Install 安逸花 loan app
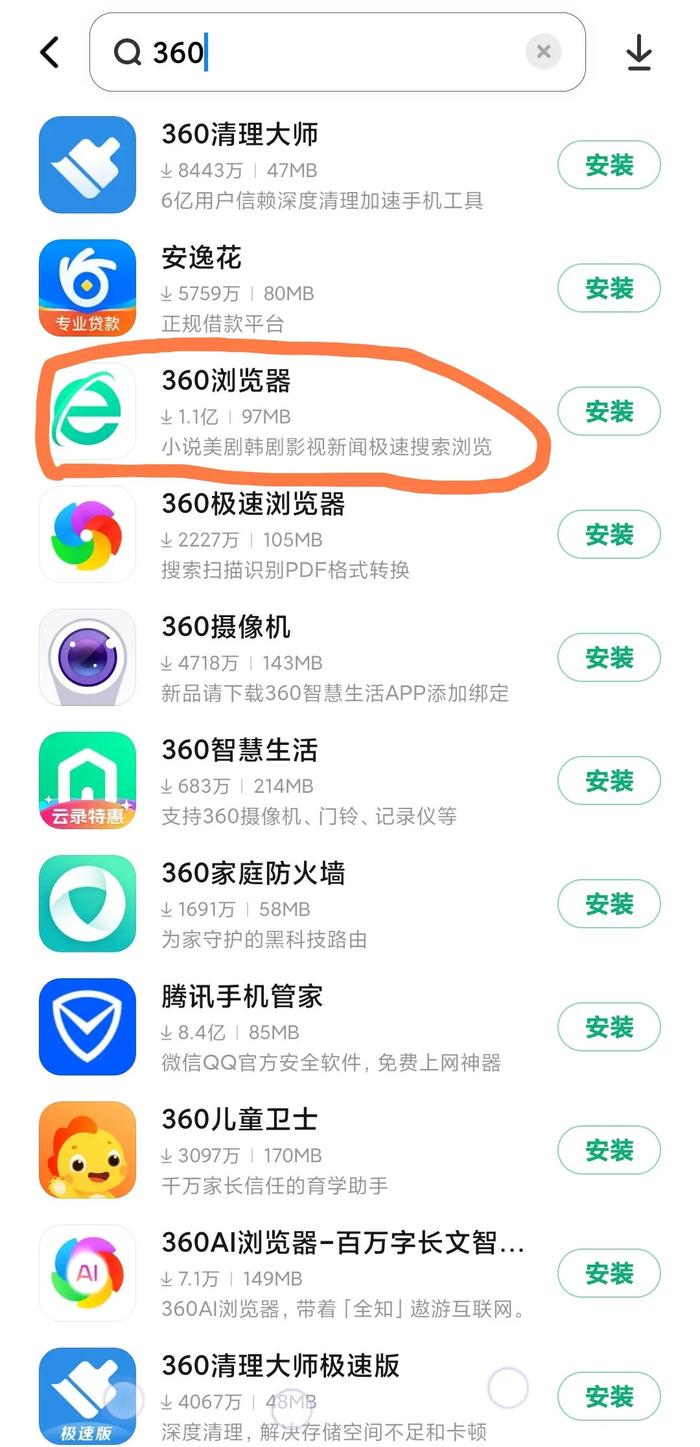700x1447 pixels. (x=609, y=288)
